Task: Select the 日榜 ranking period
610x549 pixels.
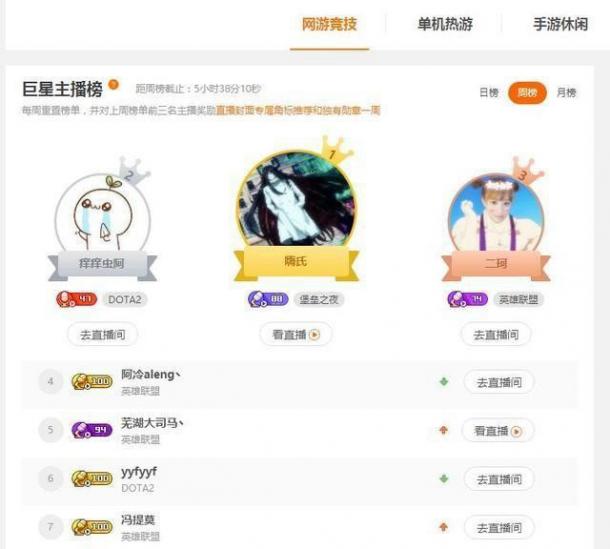Action: pos(488,92)
